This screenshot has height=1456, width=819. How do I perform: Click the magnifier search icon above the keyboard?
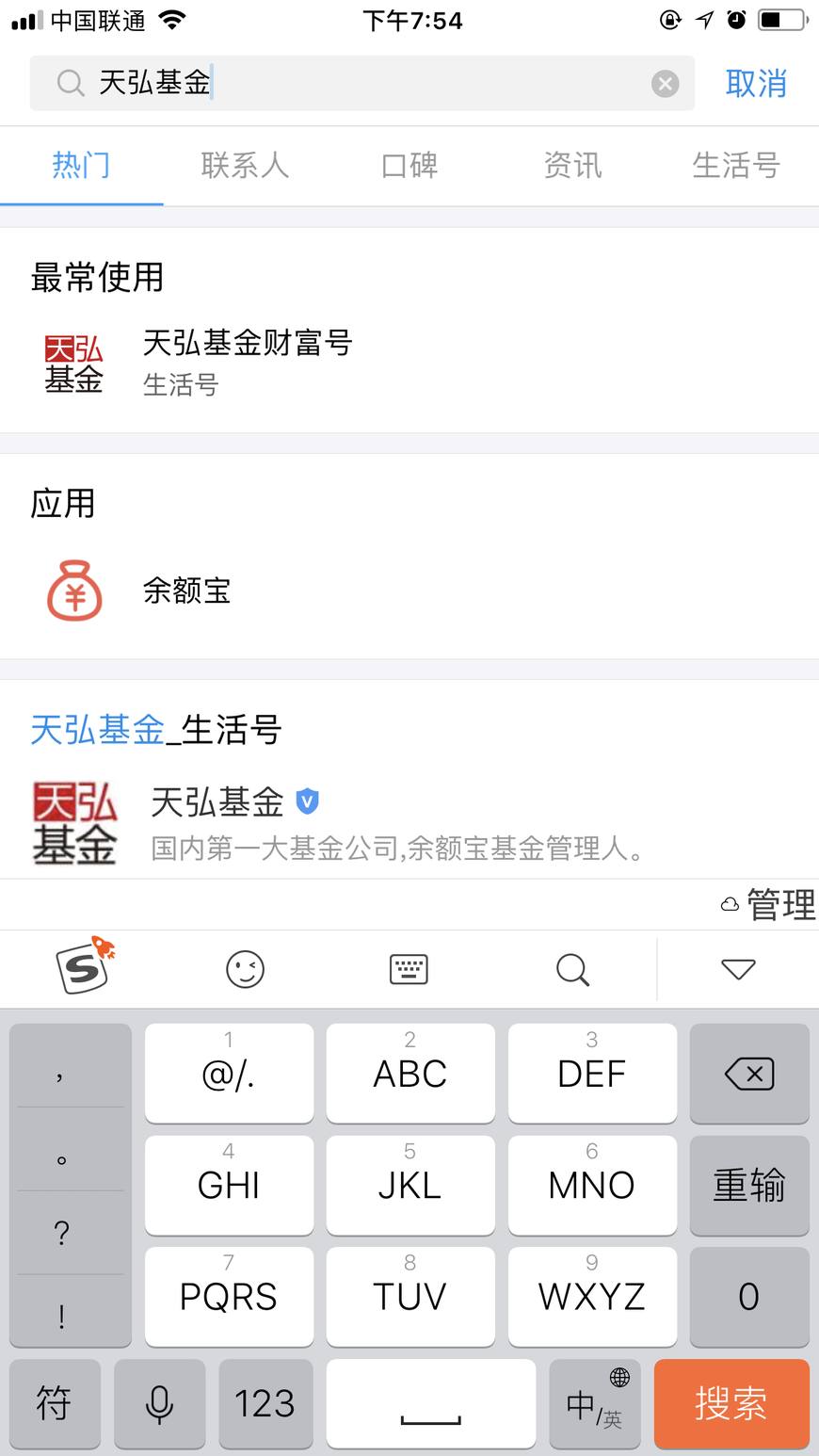click(572, 968)
